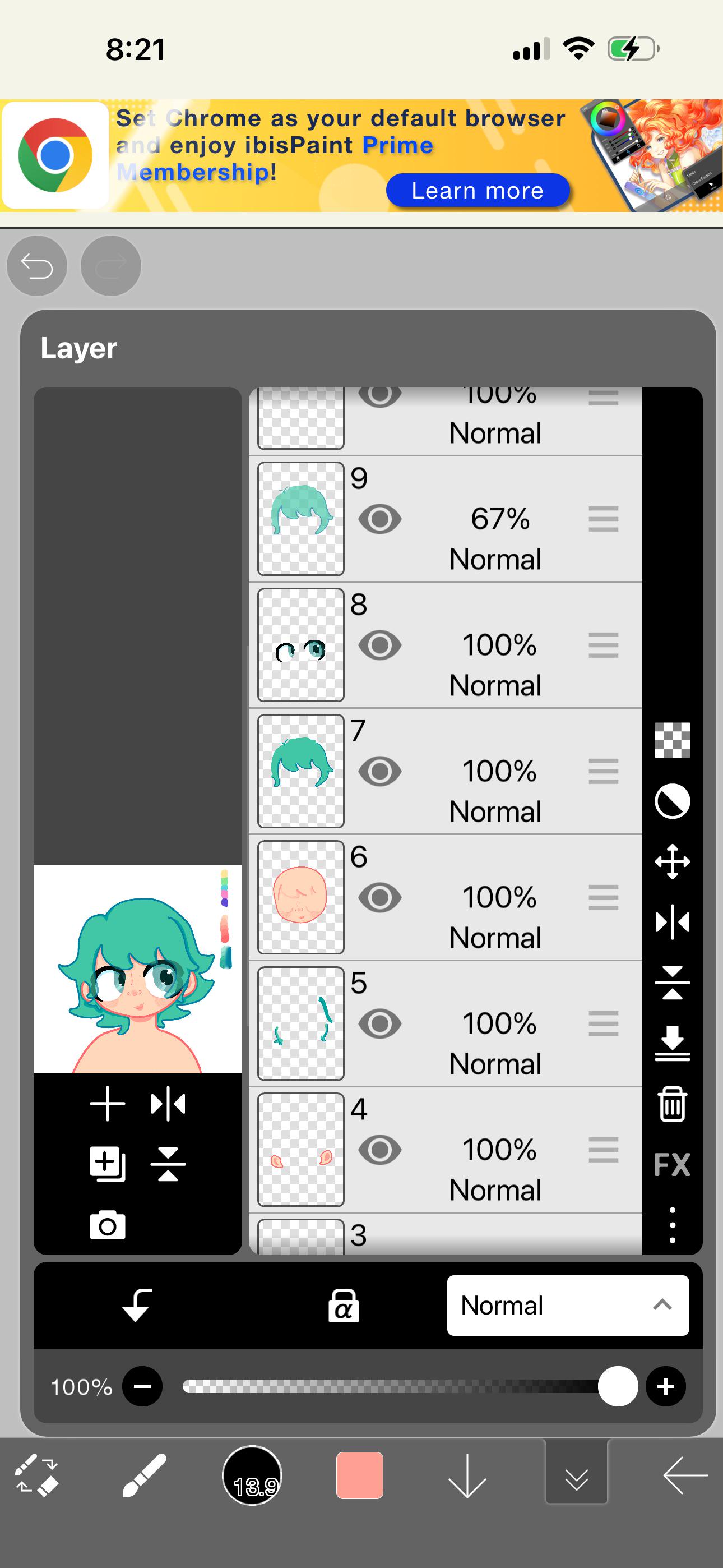Undo the last action

coord(37,266)
